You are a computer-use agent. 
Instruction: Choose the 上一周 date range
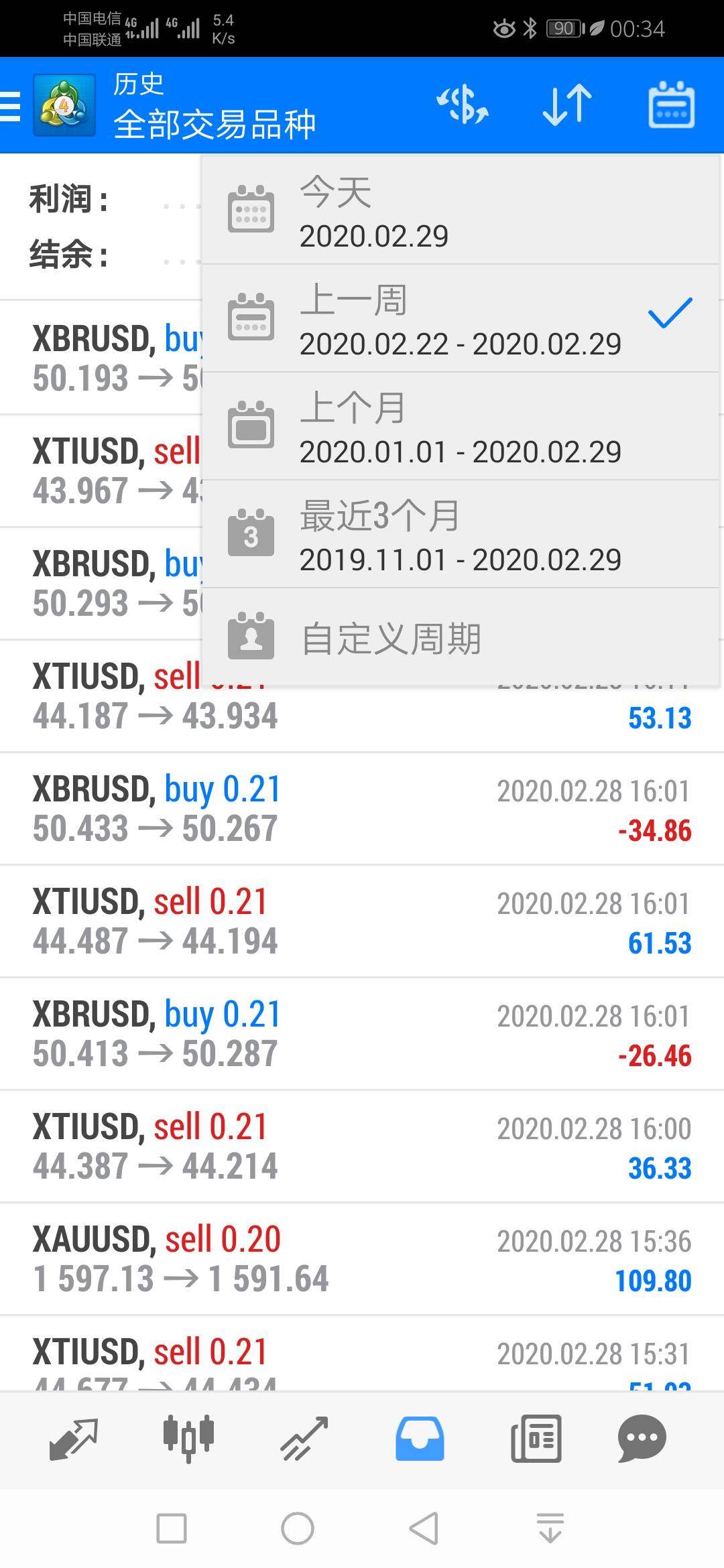[x=460, y=319]
